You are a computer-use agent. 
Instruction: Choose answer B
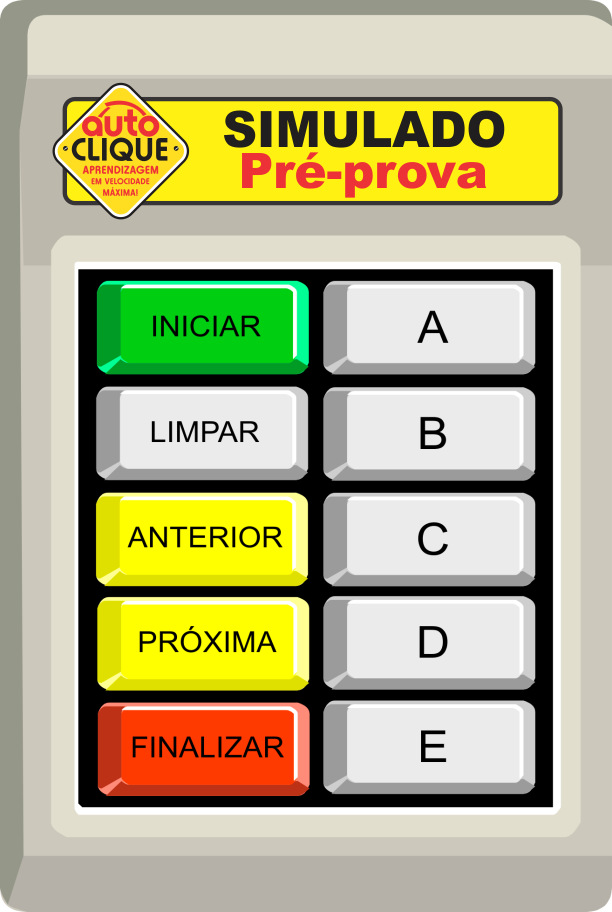click(x=432, y=433)
